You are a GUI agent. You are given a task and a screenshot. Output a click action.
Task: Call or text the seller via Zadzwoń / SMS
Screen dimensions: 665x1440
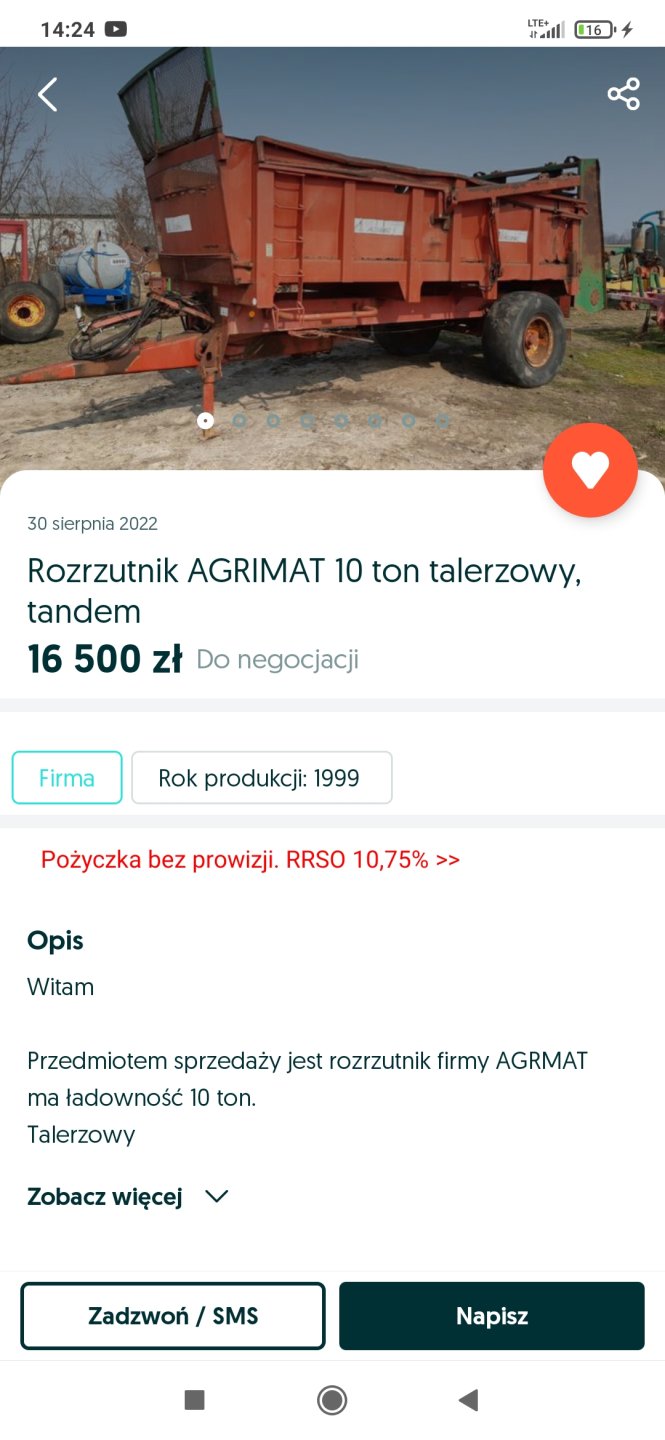click(x=173, y=1316)
